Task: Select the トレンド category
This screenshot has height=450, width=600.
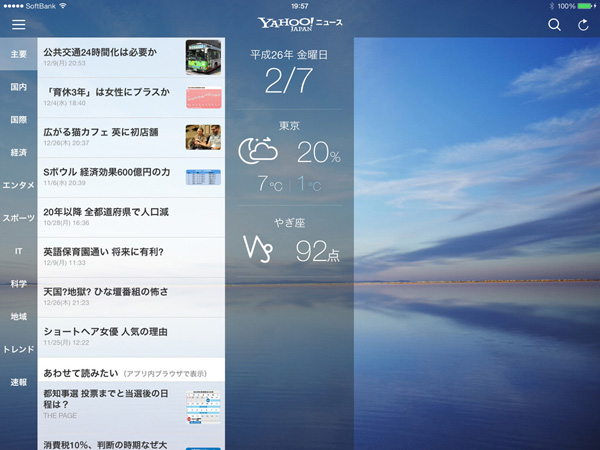Action: (x=18, y=349)
